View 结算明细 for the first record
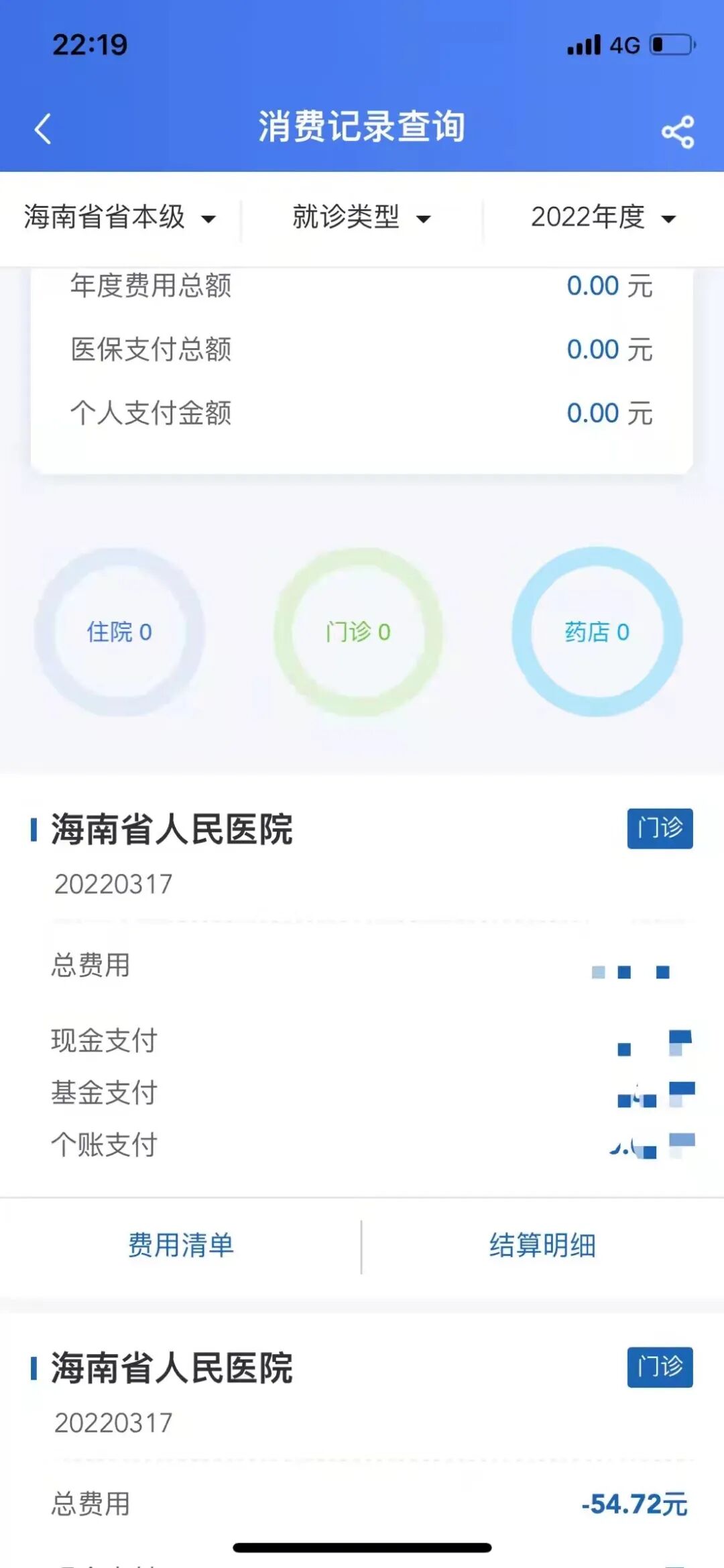Screen dimensions: 724x1568 (543, 1245)
